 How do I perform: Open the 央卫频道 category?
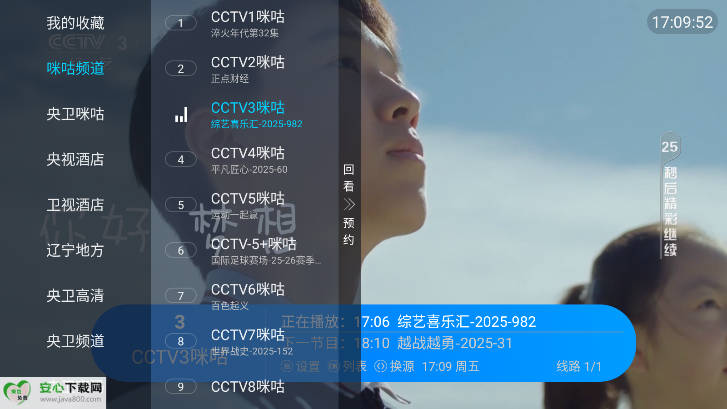coord(75,341)
